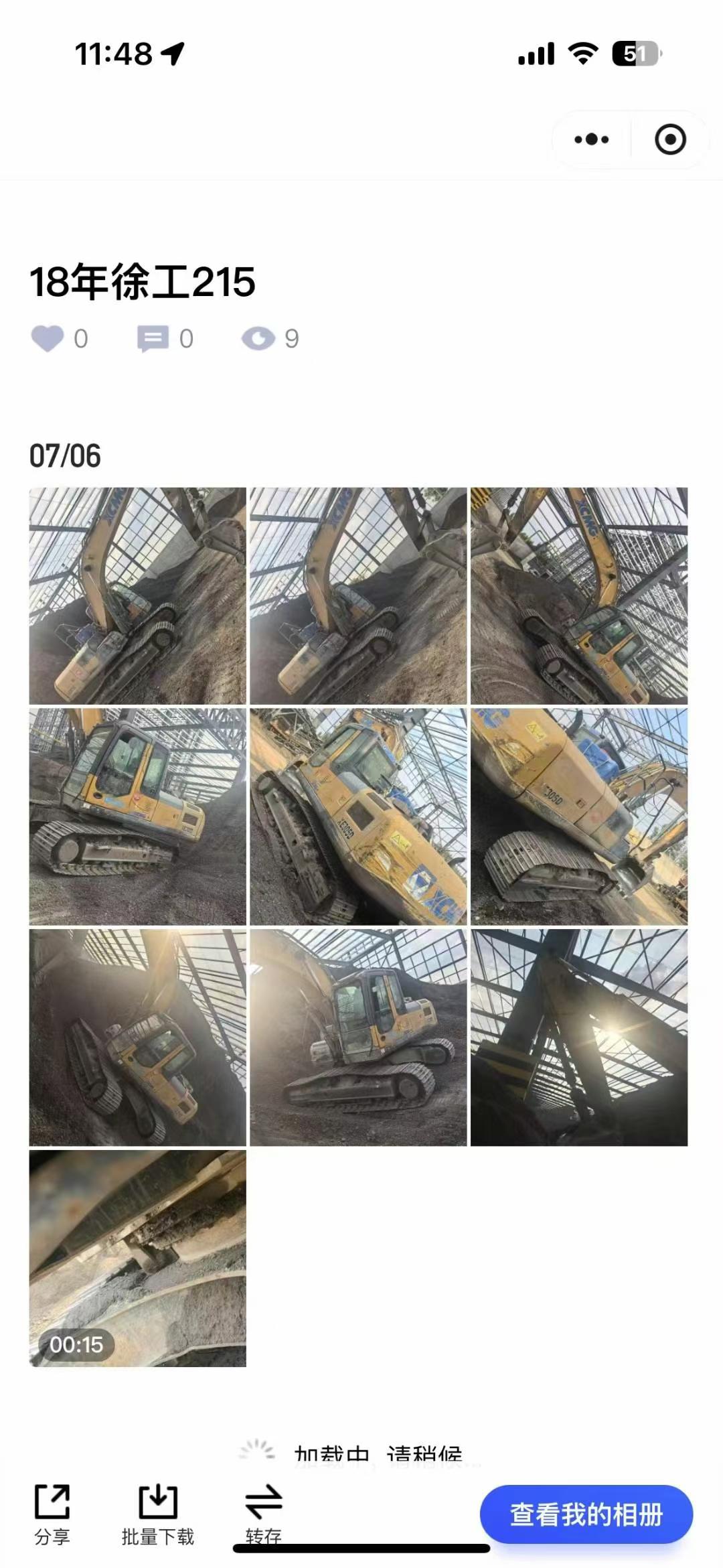Open the first photo in the grid
Viewport: 723px width, 1568px height.
click(138, 595)
